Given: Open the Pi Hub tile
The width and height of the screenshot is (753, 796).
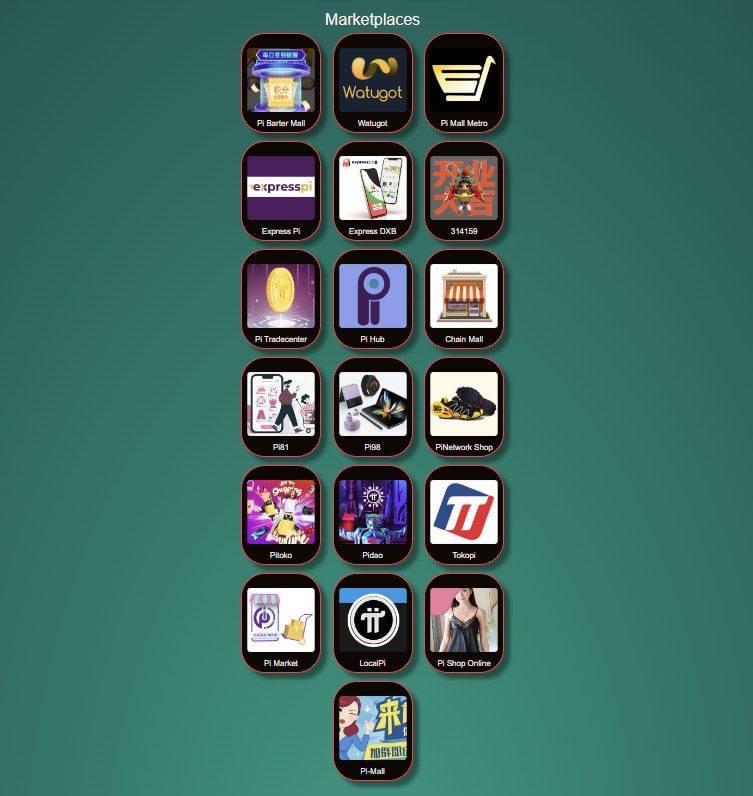Looking at the screenshot, I should point(372,298).
